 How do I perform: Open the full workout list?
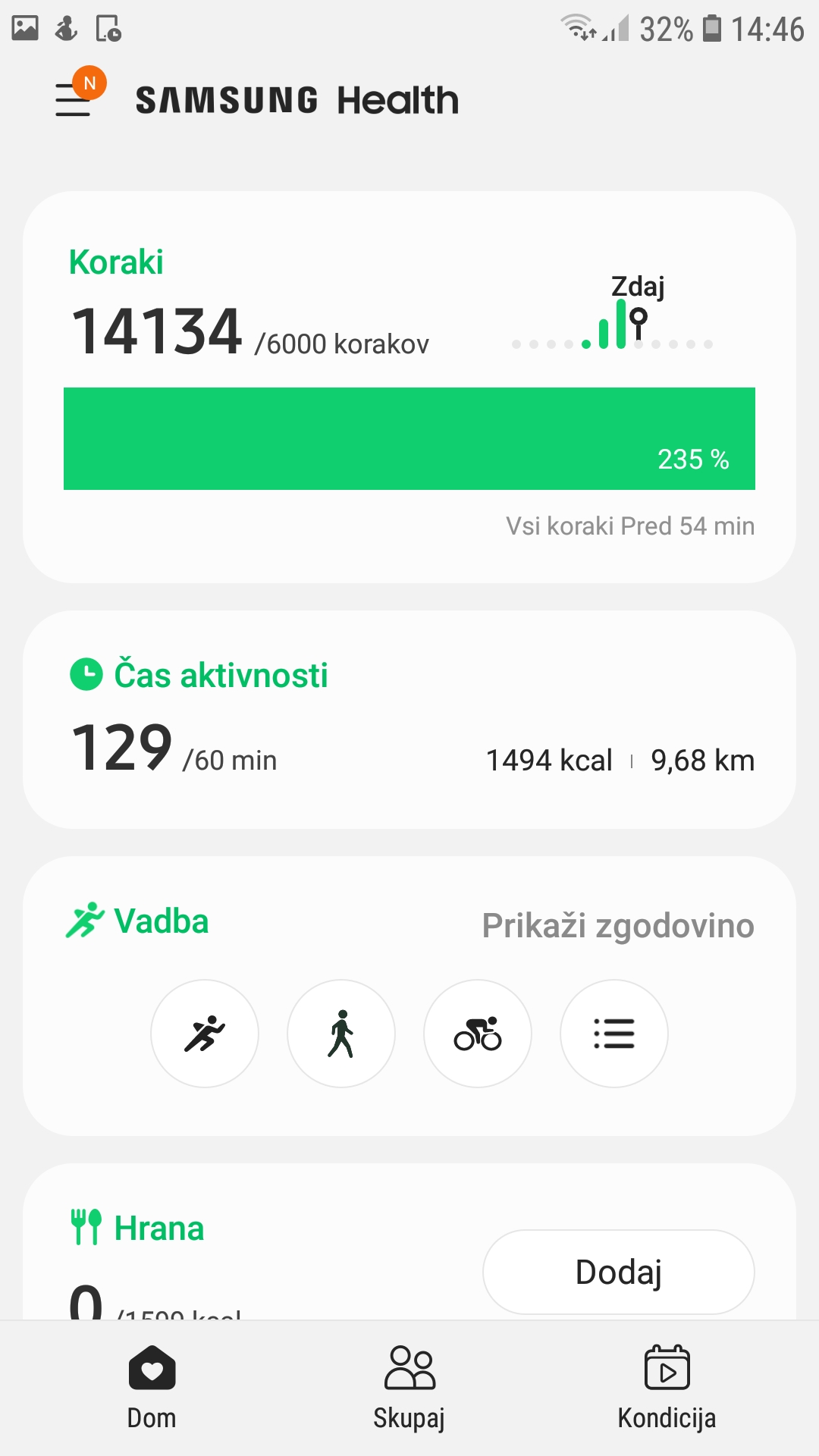pyautogui.click(x=614, y=1034)
